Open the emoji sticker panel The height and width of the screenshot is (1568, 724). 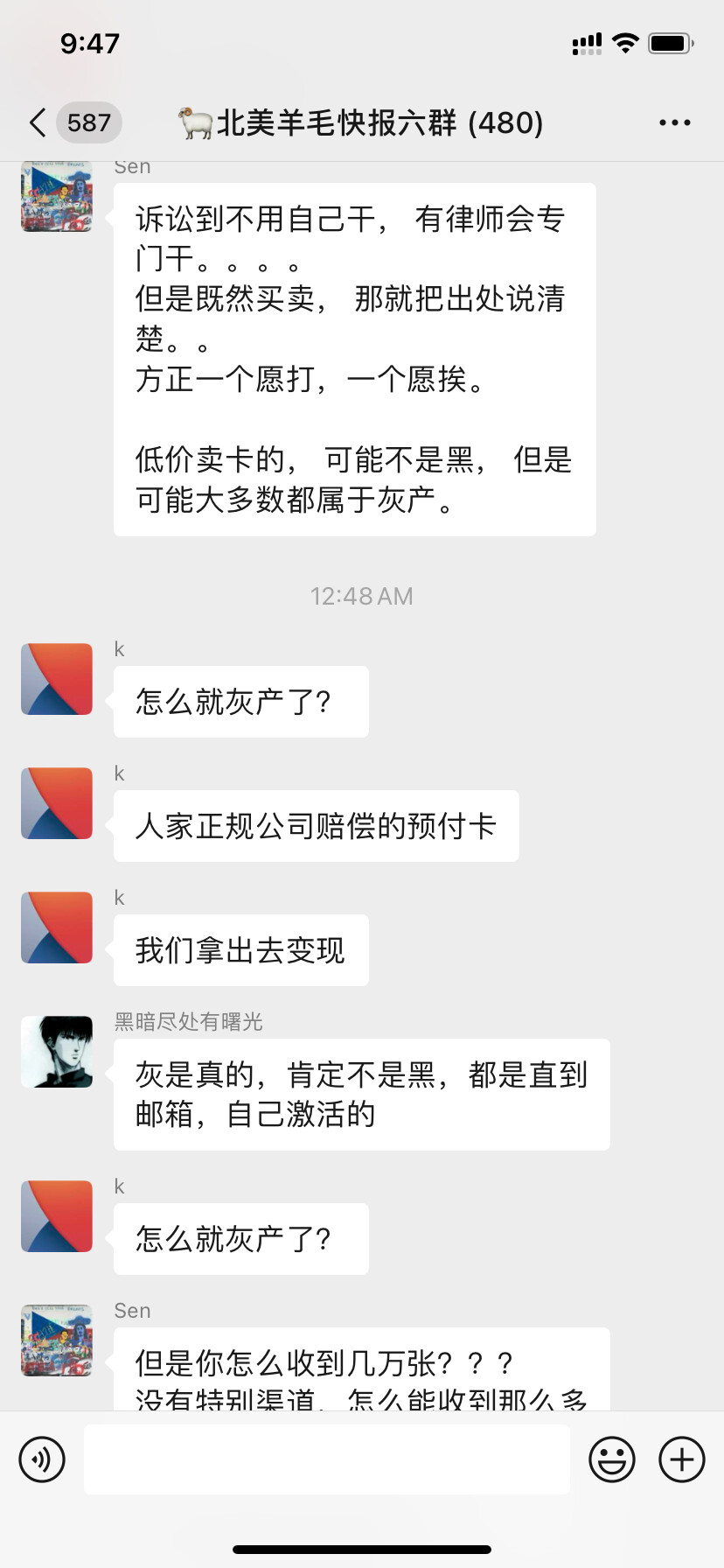[612, 1459]
